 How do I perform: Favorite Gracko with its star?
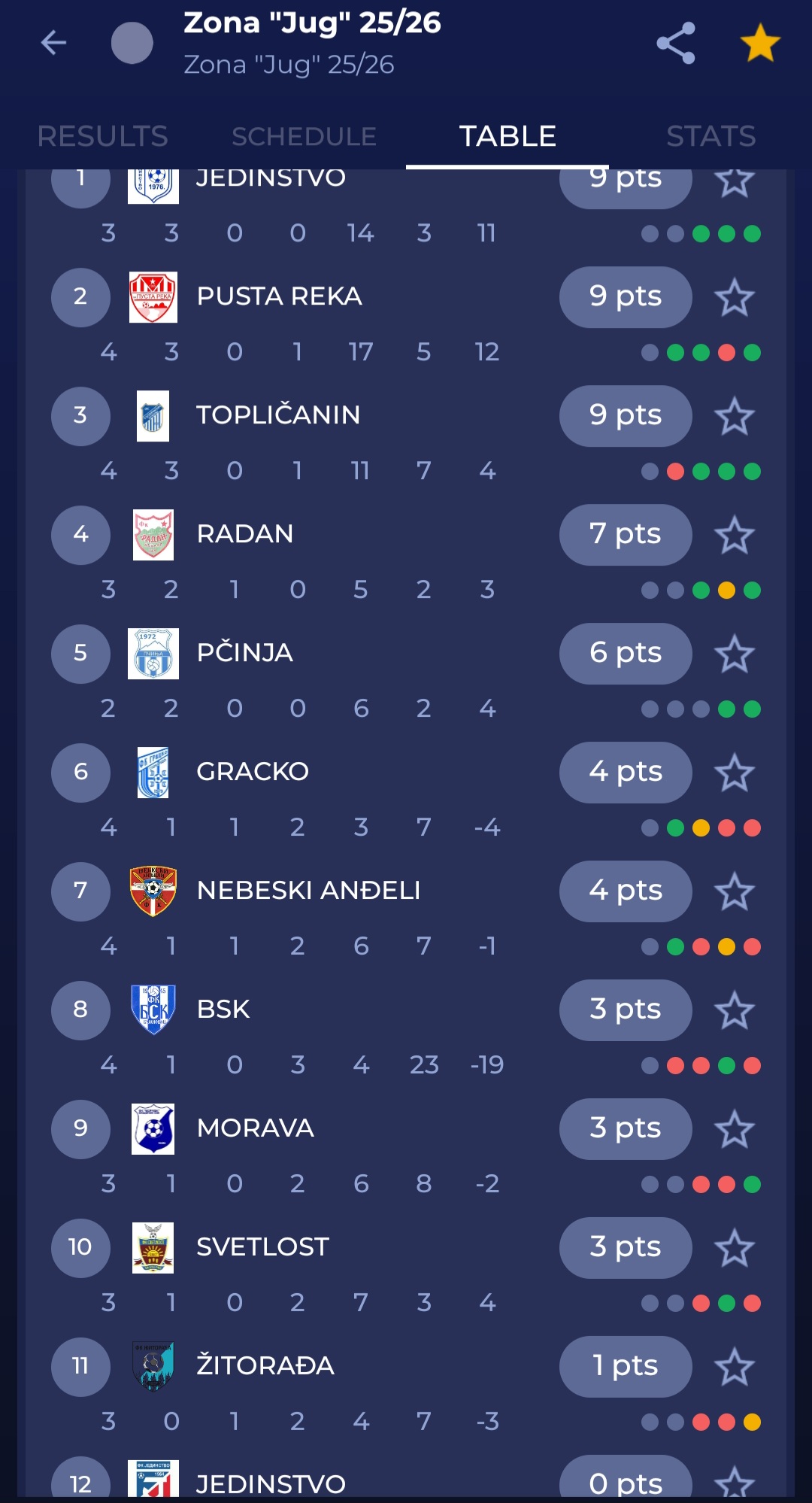coord(734,773)
